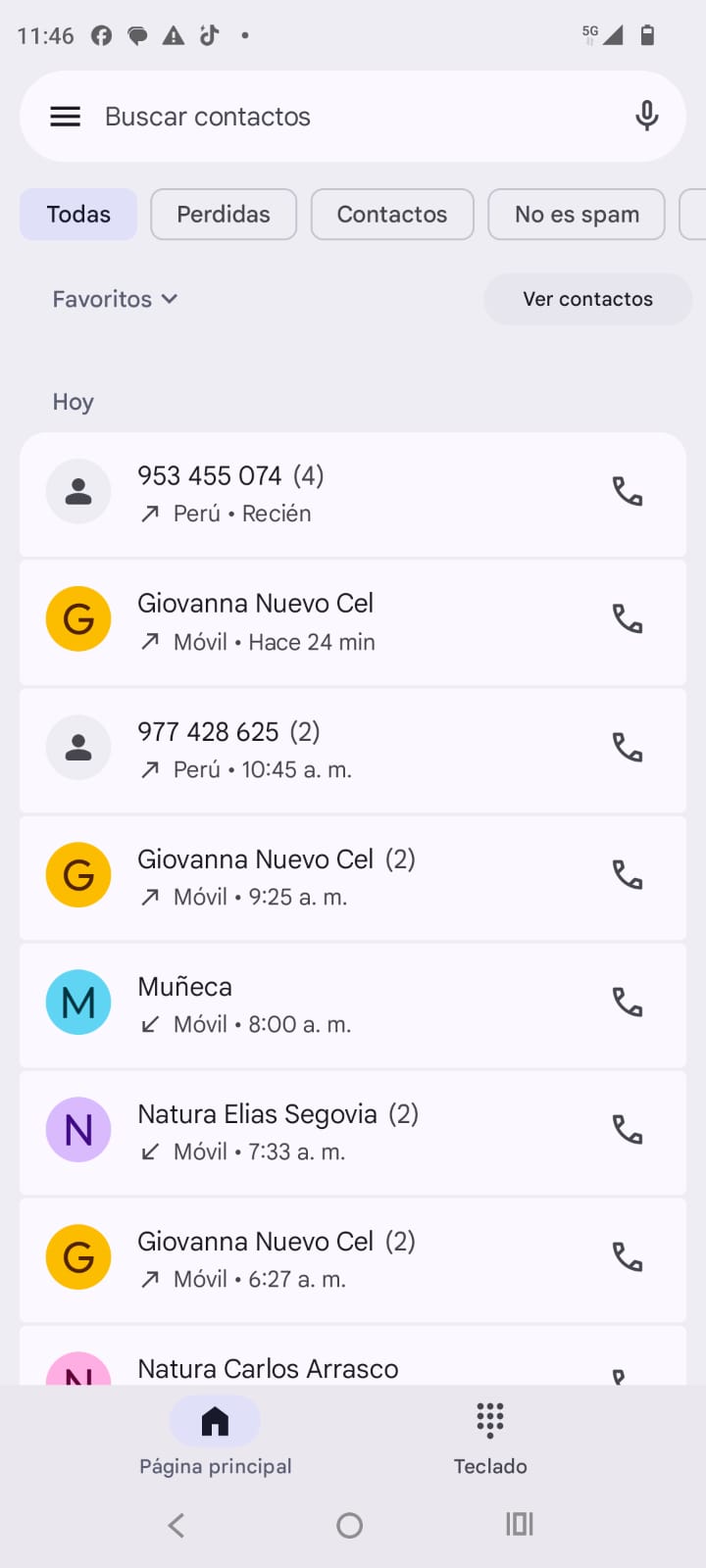Call Giovanna Nuevo Cel from 9:25 a. m.
The width and height of the screenshot is (706, 1568).
click(x=628, y=874)
